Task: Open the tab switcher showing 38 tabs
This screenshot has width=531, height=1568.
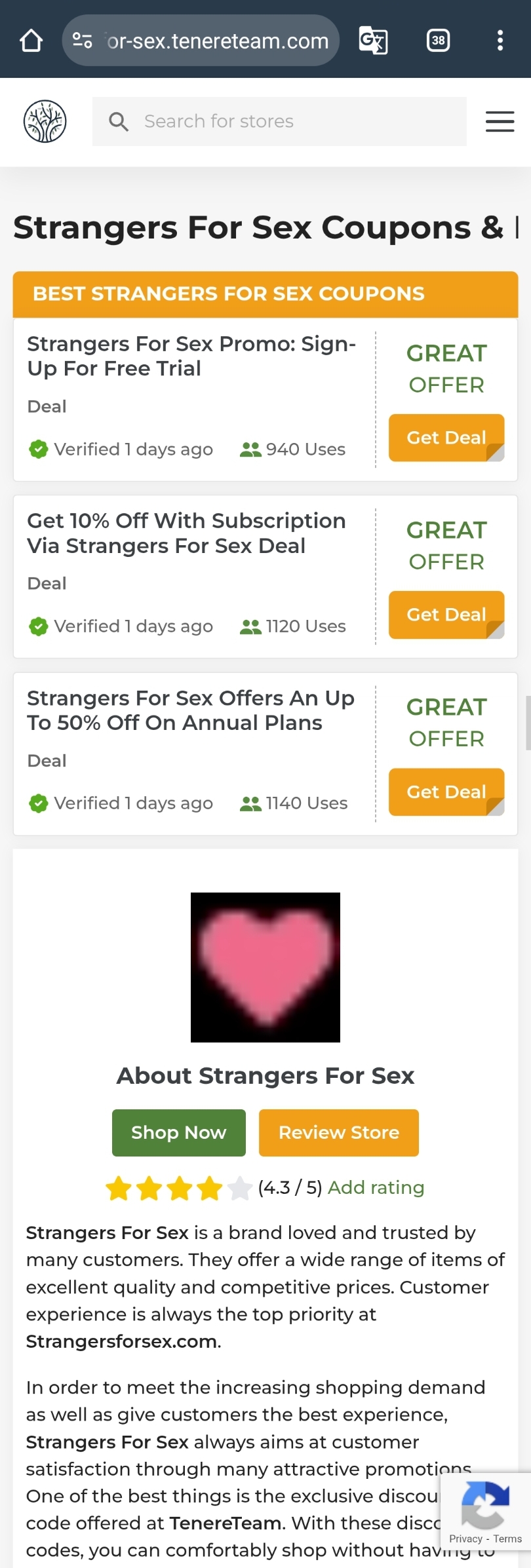Action: pos(438,39)
